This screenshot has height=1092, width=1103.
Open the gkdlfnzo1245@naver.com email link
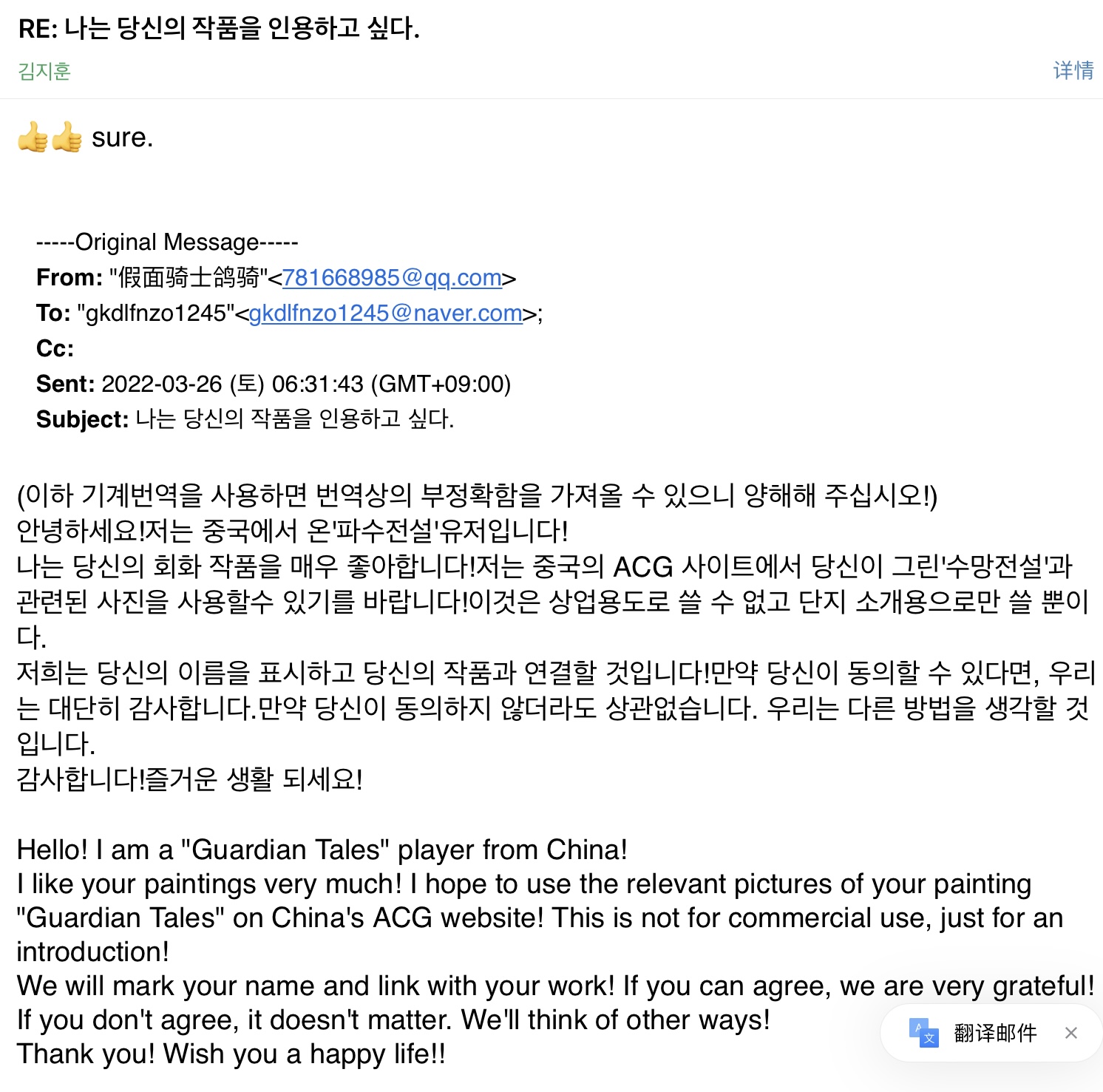tap(386, 313)
